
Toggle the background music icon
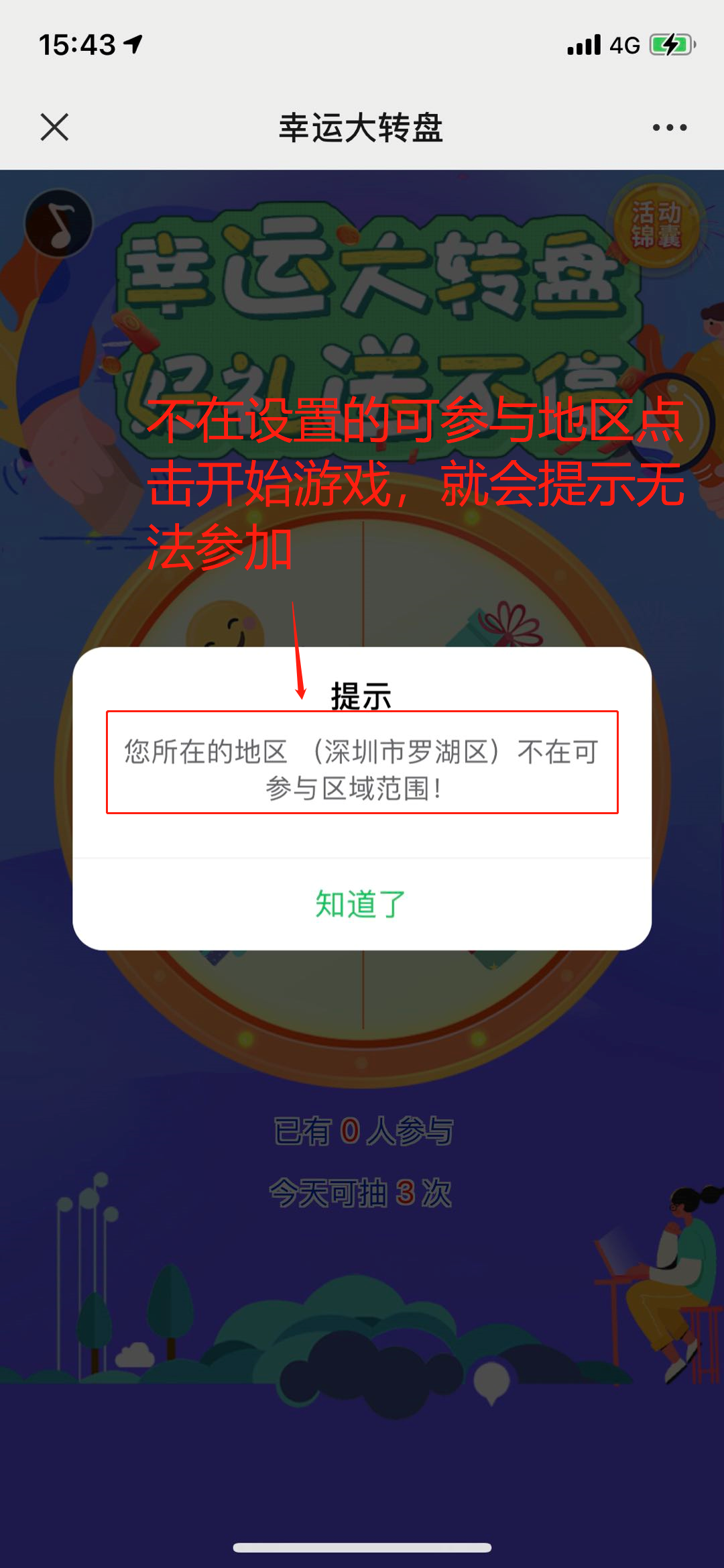click(59, 225)
